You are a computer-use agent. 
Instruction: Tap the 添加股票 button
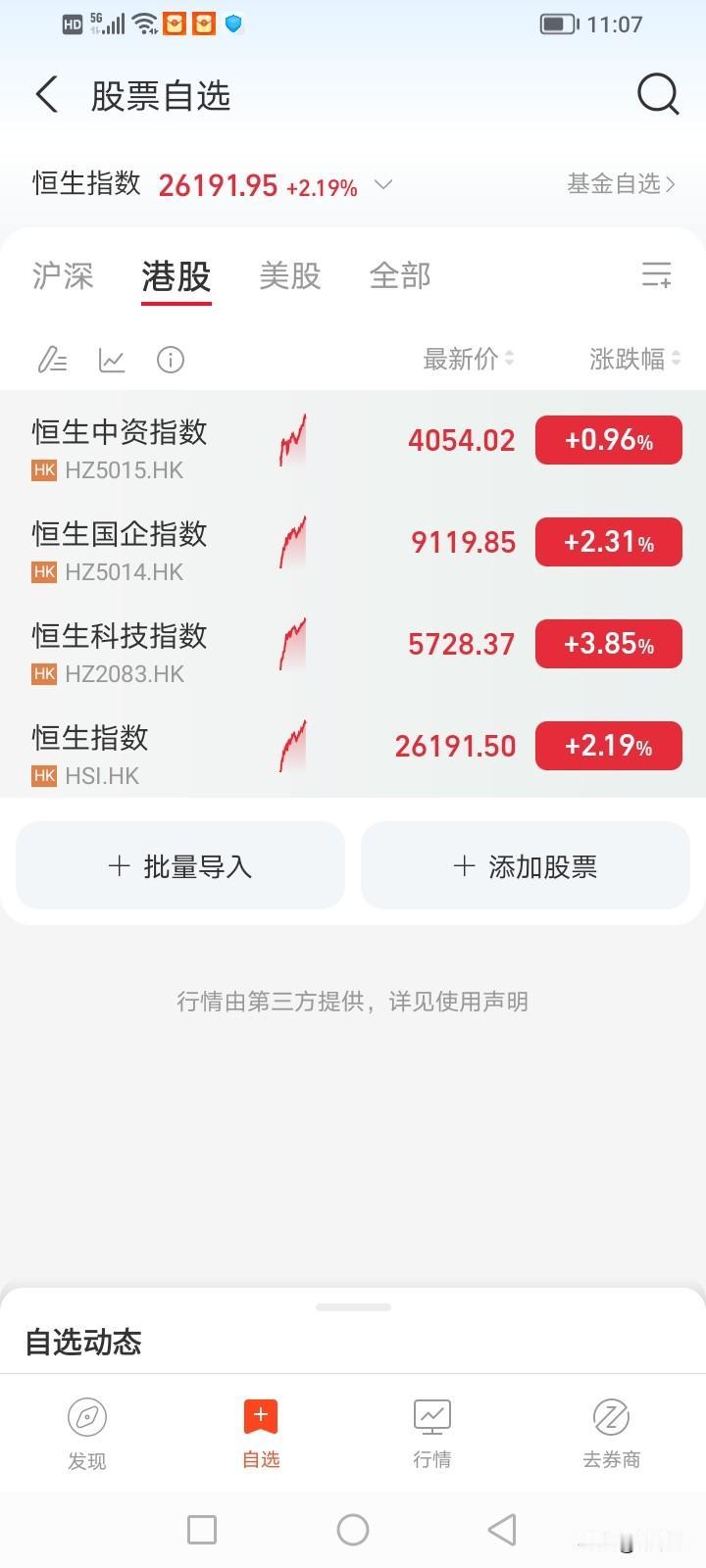(x=526, y=865)
